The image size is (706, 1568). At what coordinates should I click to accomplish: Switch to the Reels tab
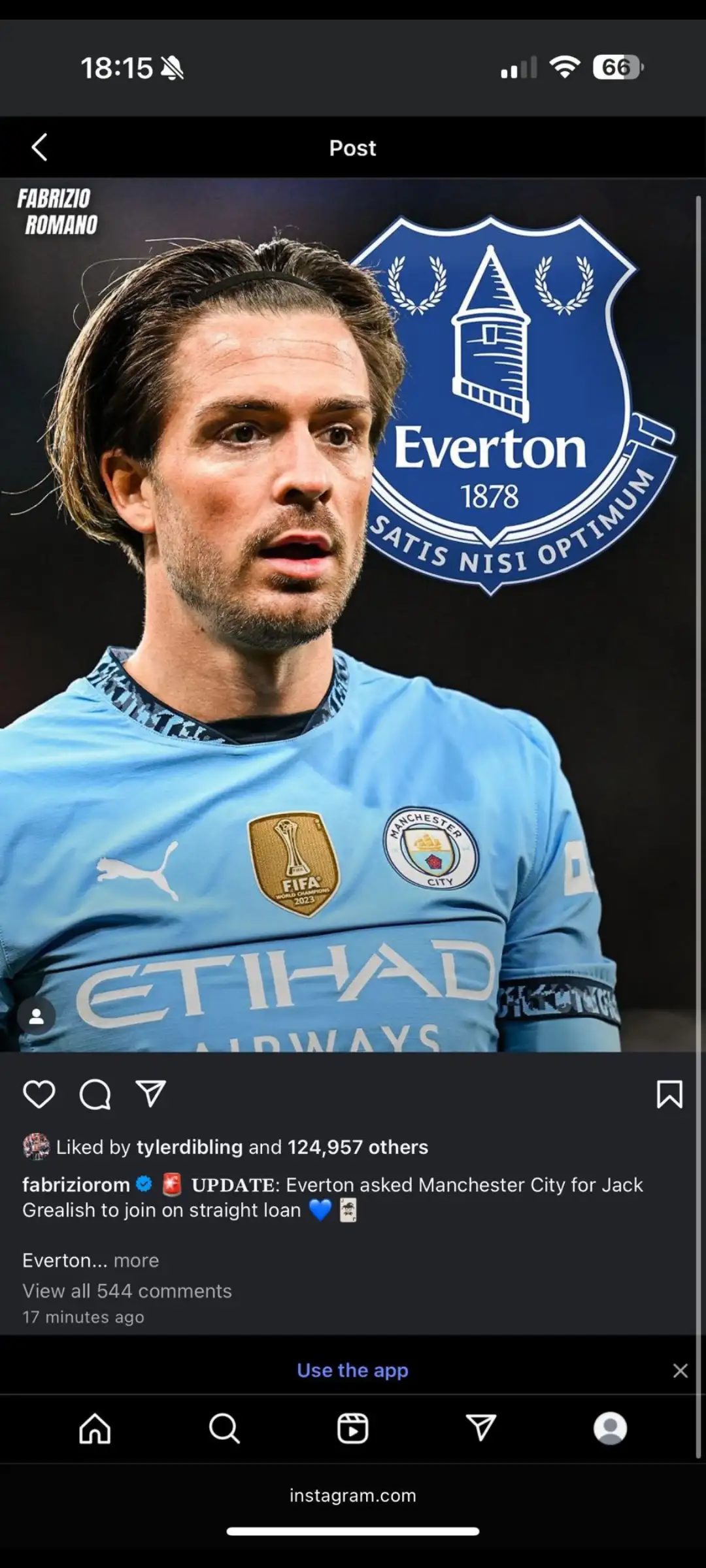352,1428
